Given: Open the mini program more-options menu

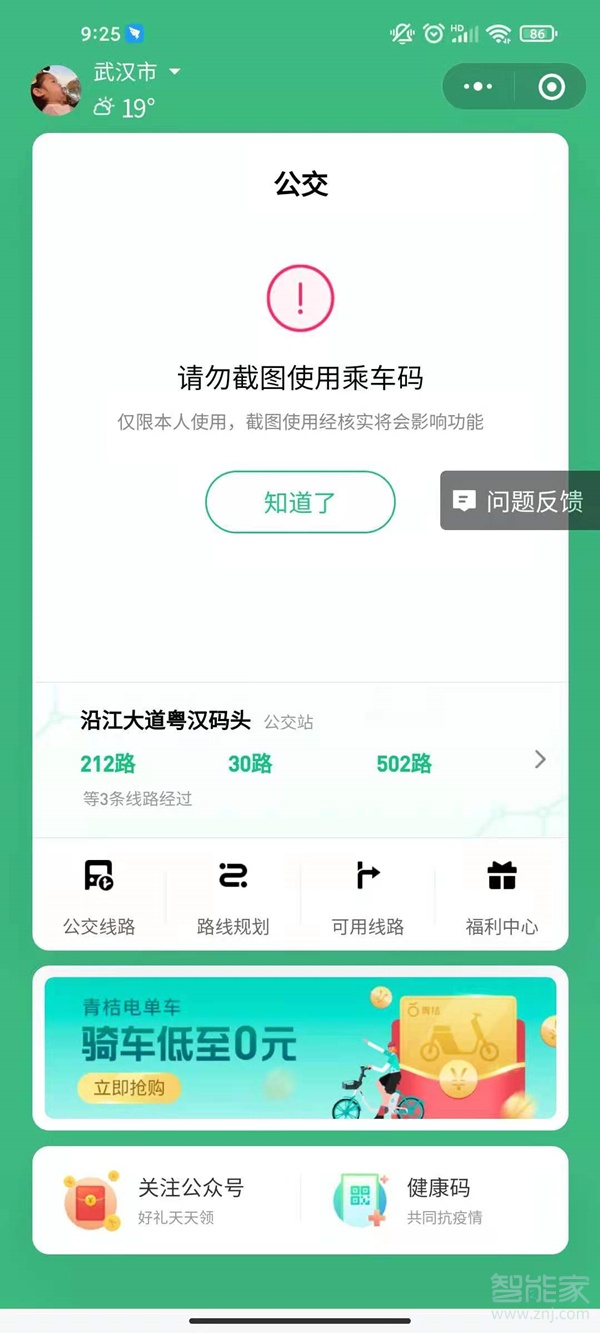Looking at the screenshot, I should (478, 87).
